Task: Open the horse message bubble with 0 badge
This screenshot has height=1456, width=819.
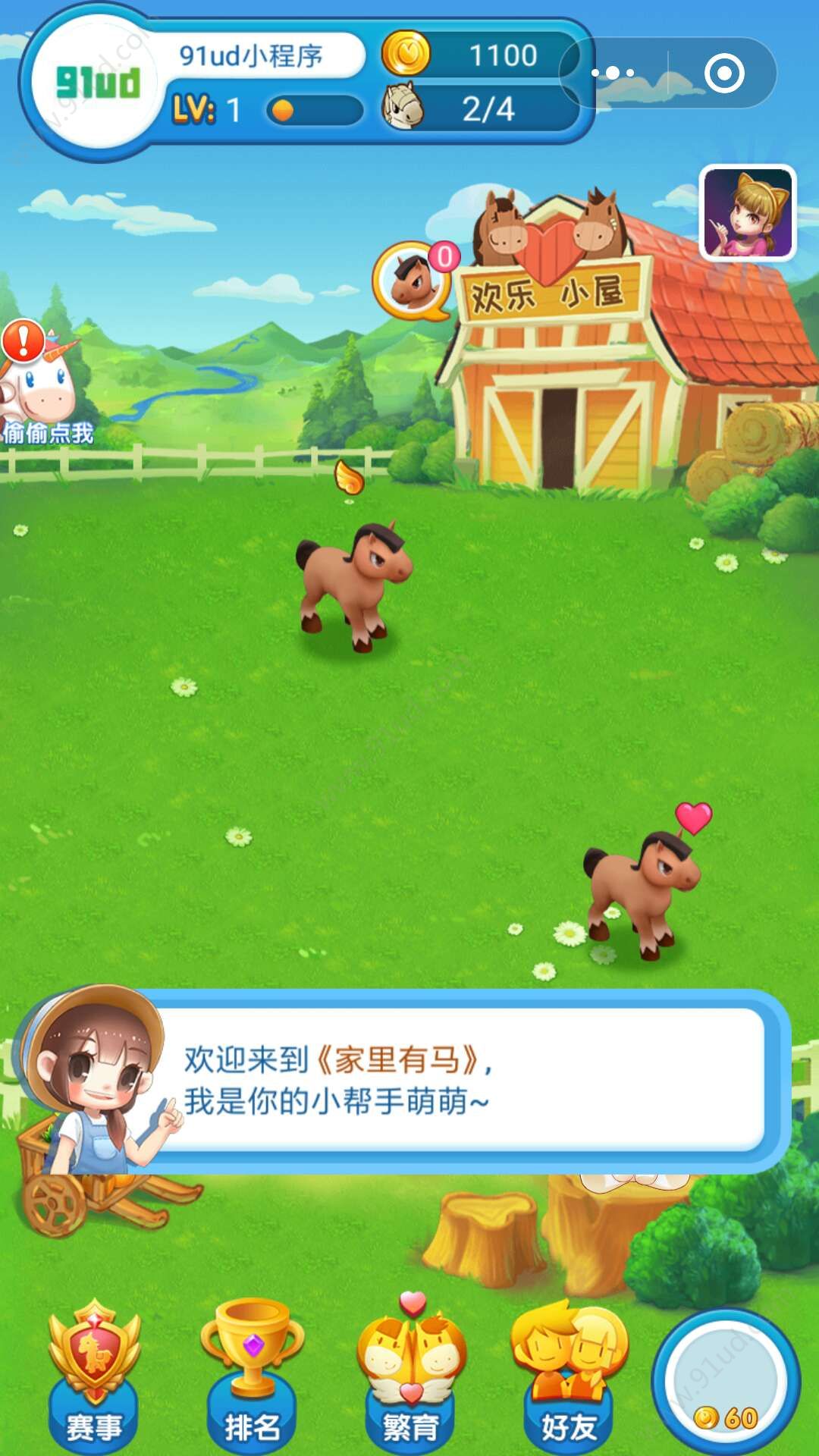Action: pyautogui.click(x=413, y=281)
